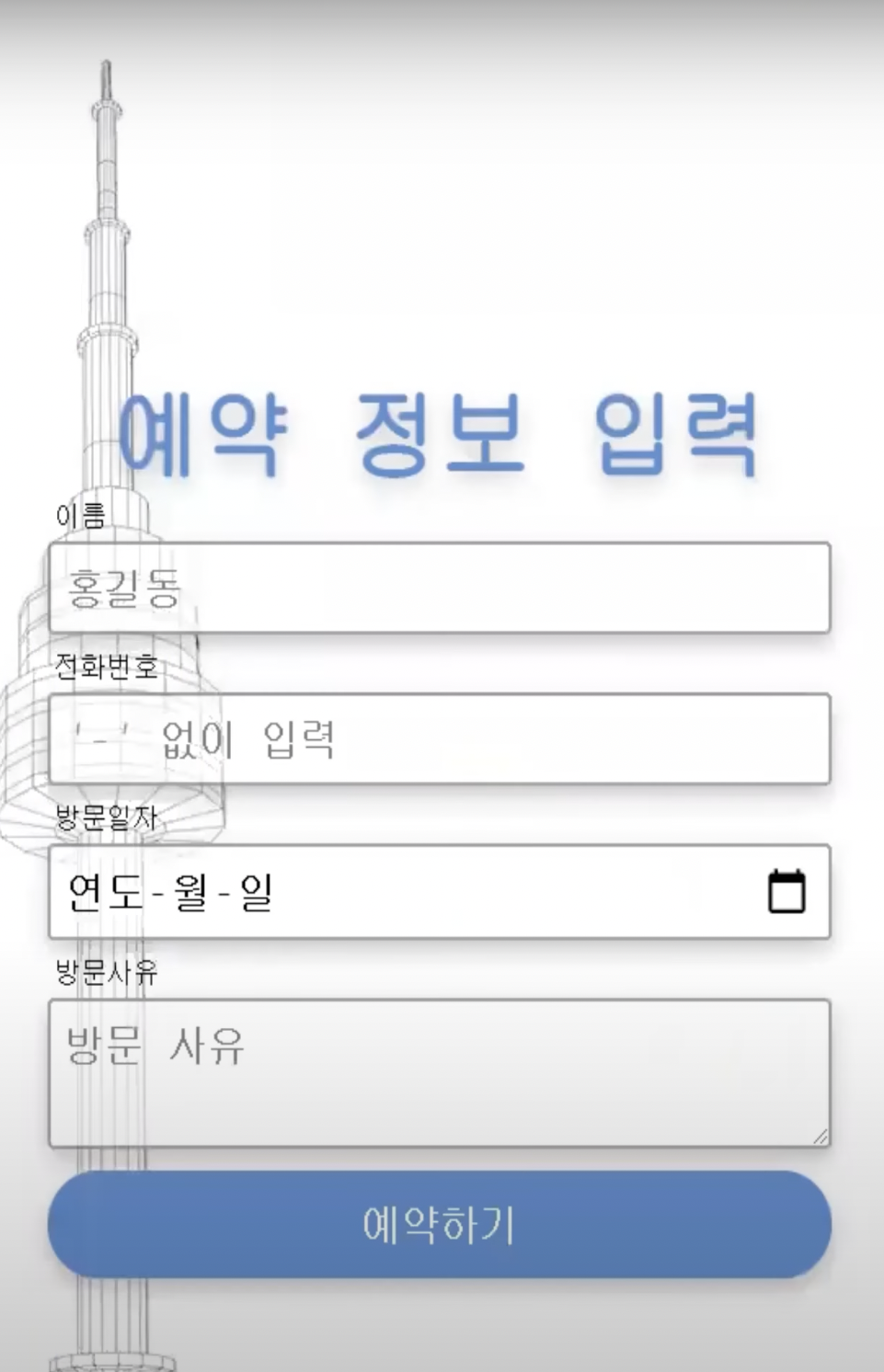Open the calendar picker icon
The height and width of the screenshot is (1372, 884).
(x=786, y=891)
